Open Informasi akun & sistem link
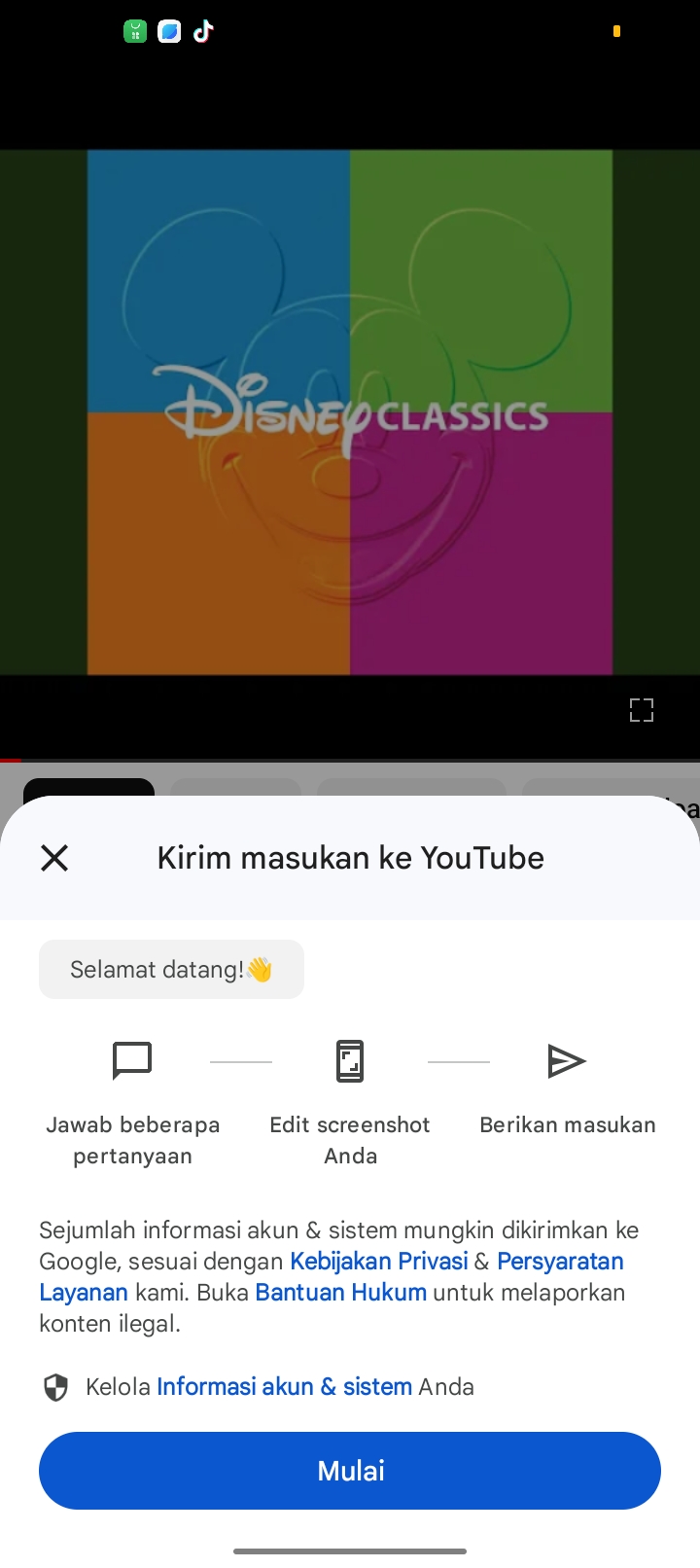Screen dimensions: 700x1568 point(284,1386)
